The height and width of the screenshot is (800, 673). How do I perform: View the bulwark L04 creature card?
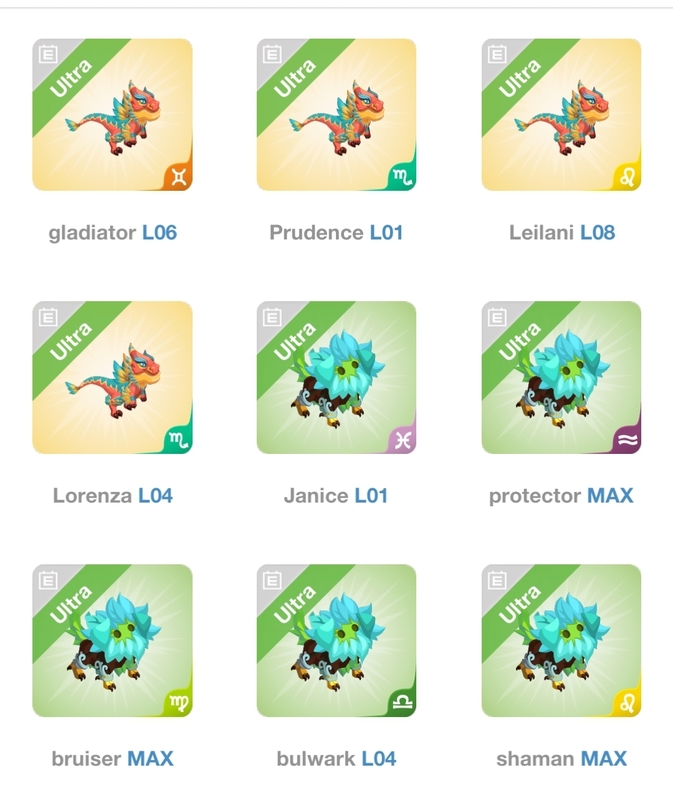(336, 640)
